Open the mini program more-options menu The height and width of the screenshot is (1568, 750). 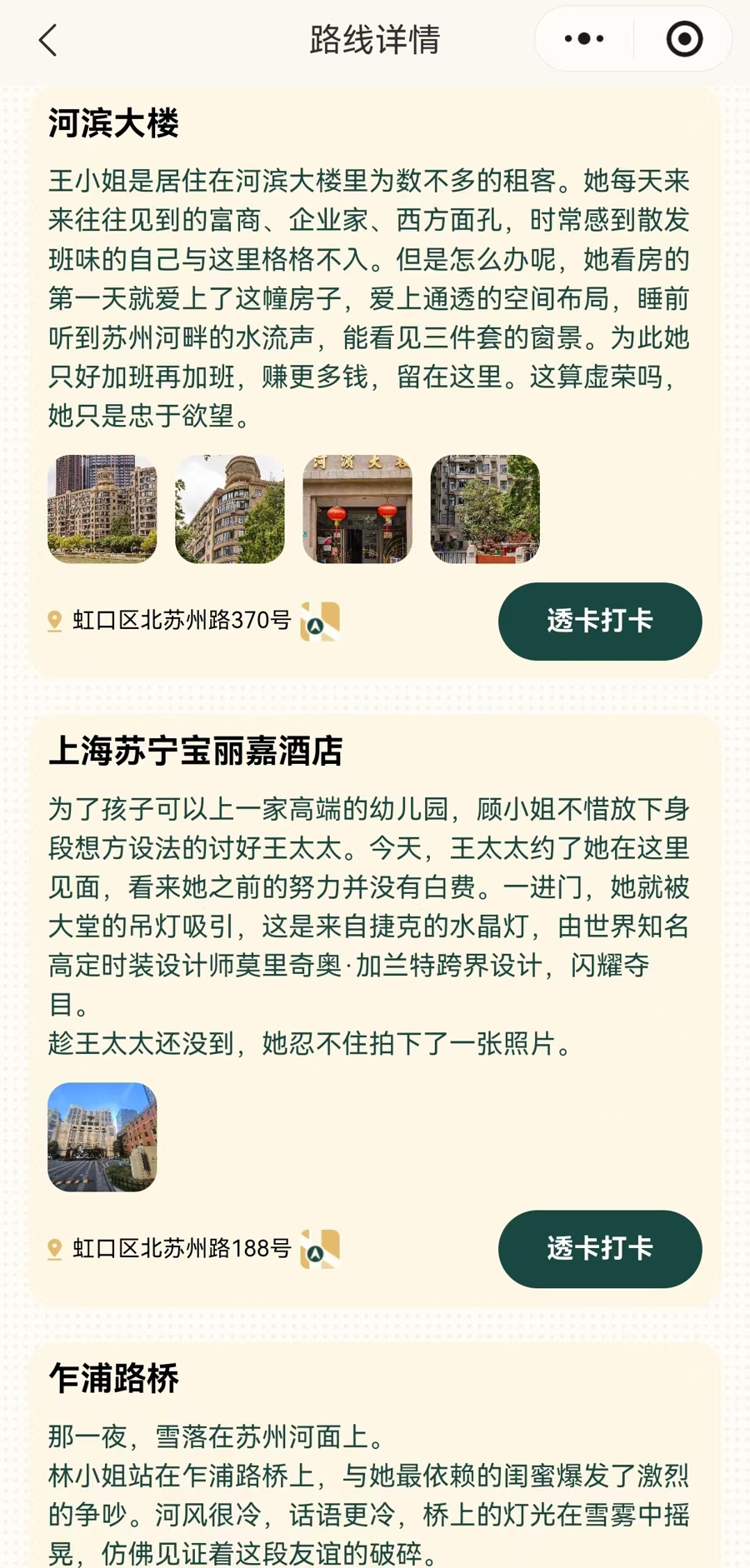point(584,39)
